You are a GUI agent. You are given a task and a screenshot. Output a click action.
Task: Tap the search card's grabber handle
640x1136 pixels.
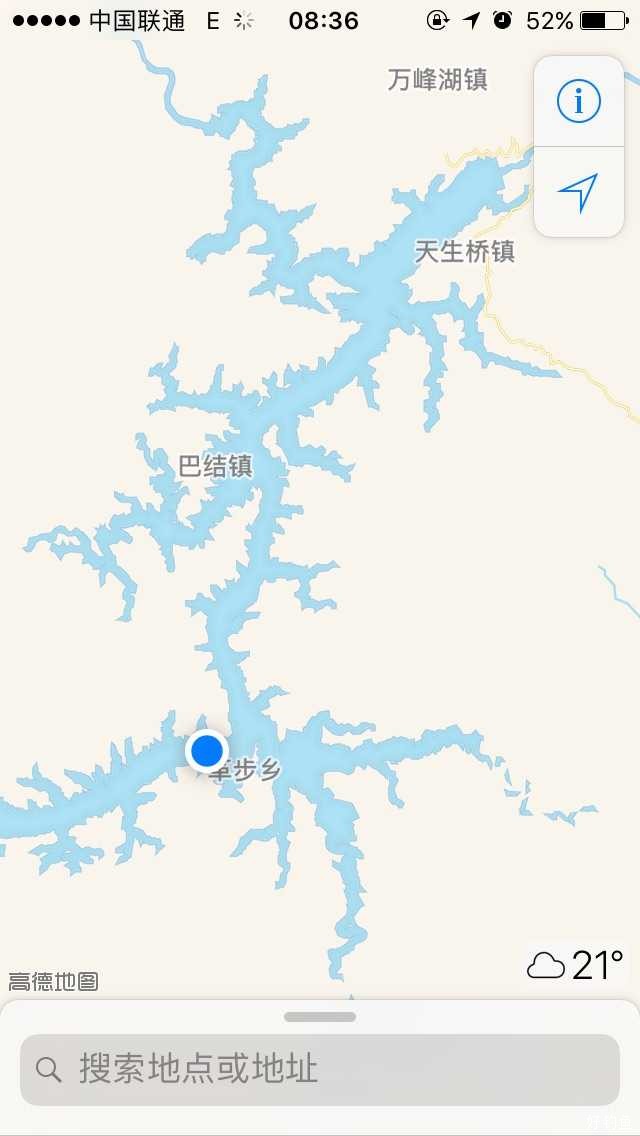point(320,1017)
